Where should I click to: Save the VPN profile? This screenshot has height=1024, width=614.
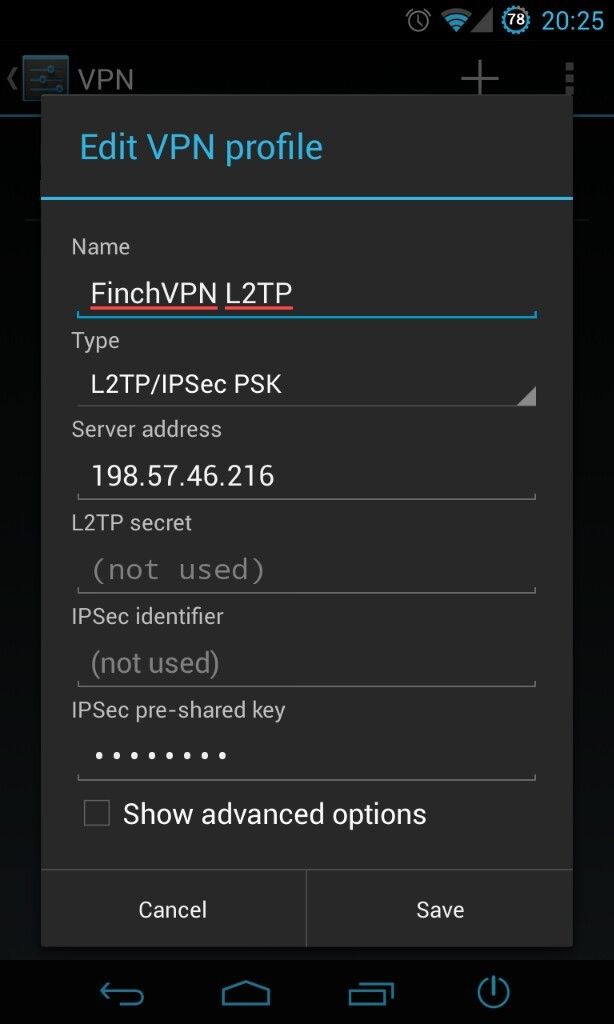(x=440, y=909)
